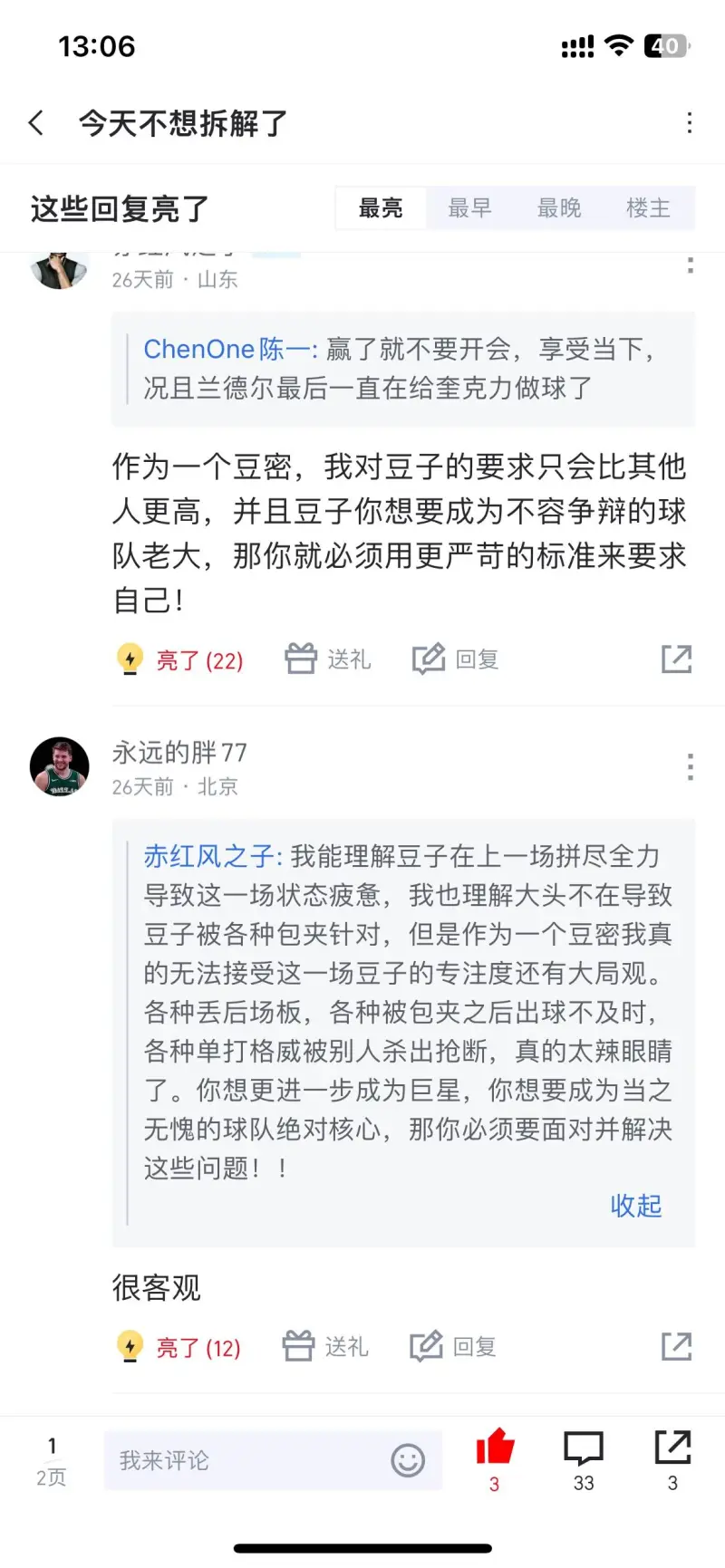Switch to the 最早 sorting tab
This screenshot has height=1568, width=725.
click(469, 208)
